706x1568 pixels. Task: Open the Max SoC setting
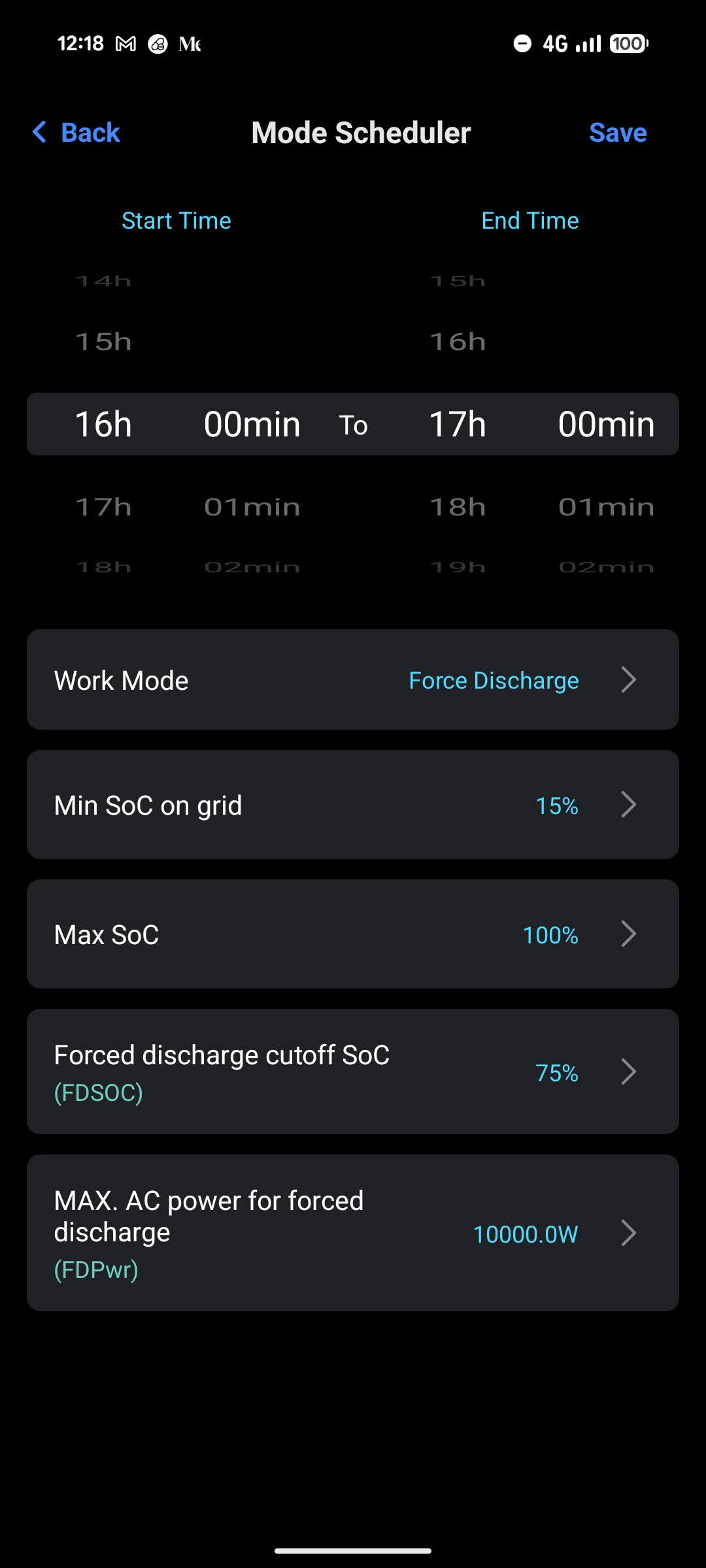tap(353, 934)
